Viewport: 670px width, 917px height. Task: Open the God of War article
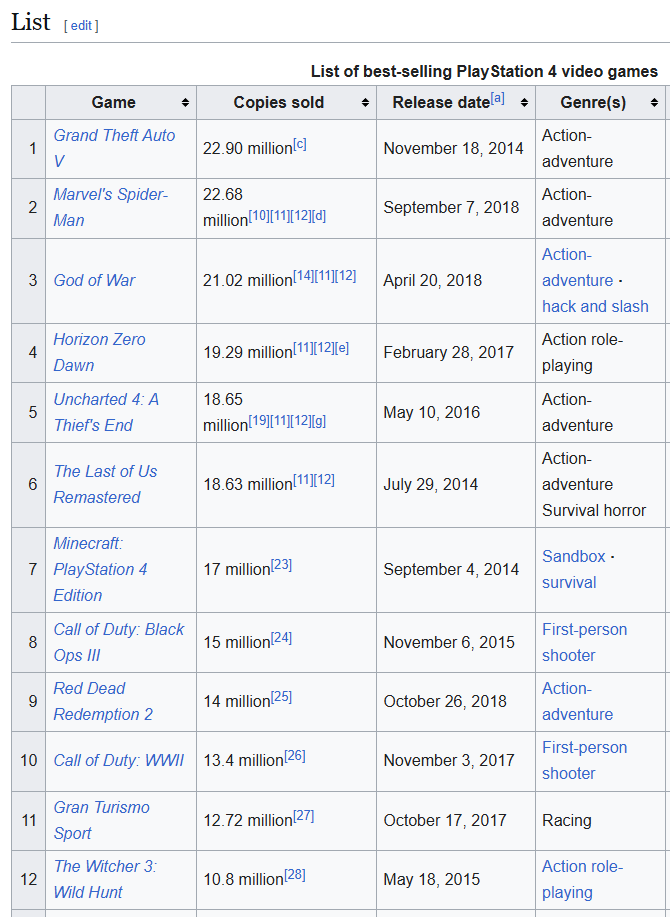click(x=94, y=280)
